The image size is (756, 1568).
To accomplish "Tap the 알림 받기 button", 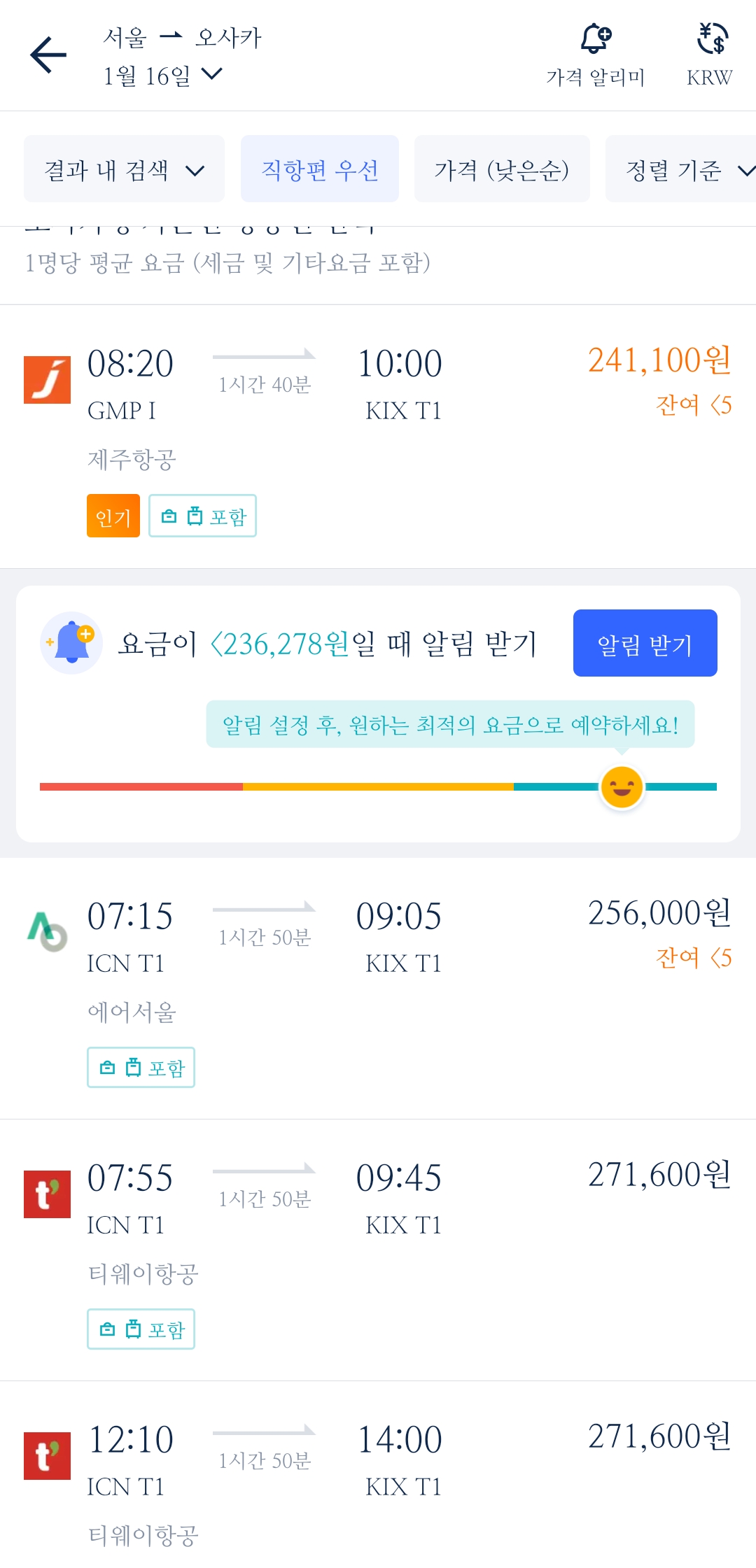I will [x=645, y=643].
